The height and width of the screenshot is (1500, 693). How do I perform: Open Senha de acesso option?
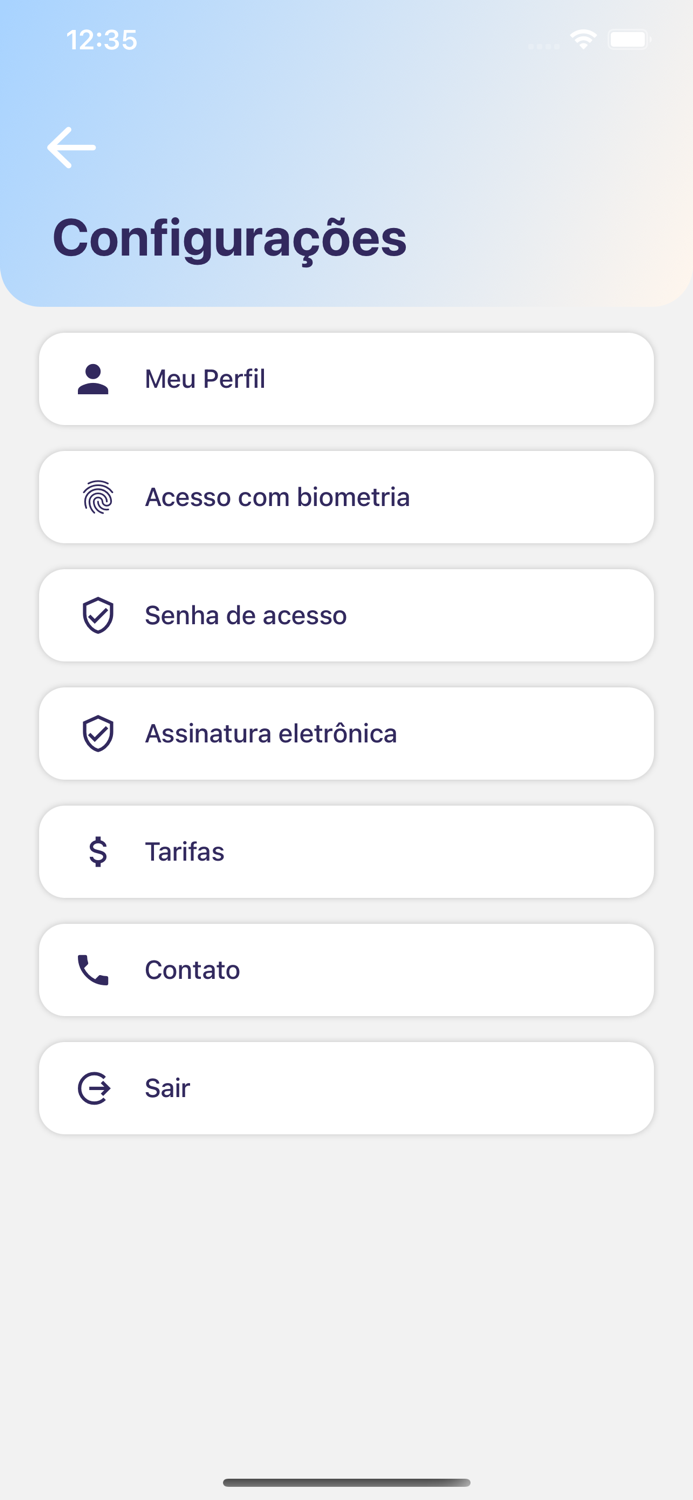point(346,615)
